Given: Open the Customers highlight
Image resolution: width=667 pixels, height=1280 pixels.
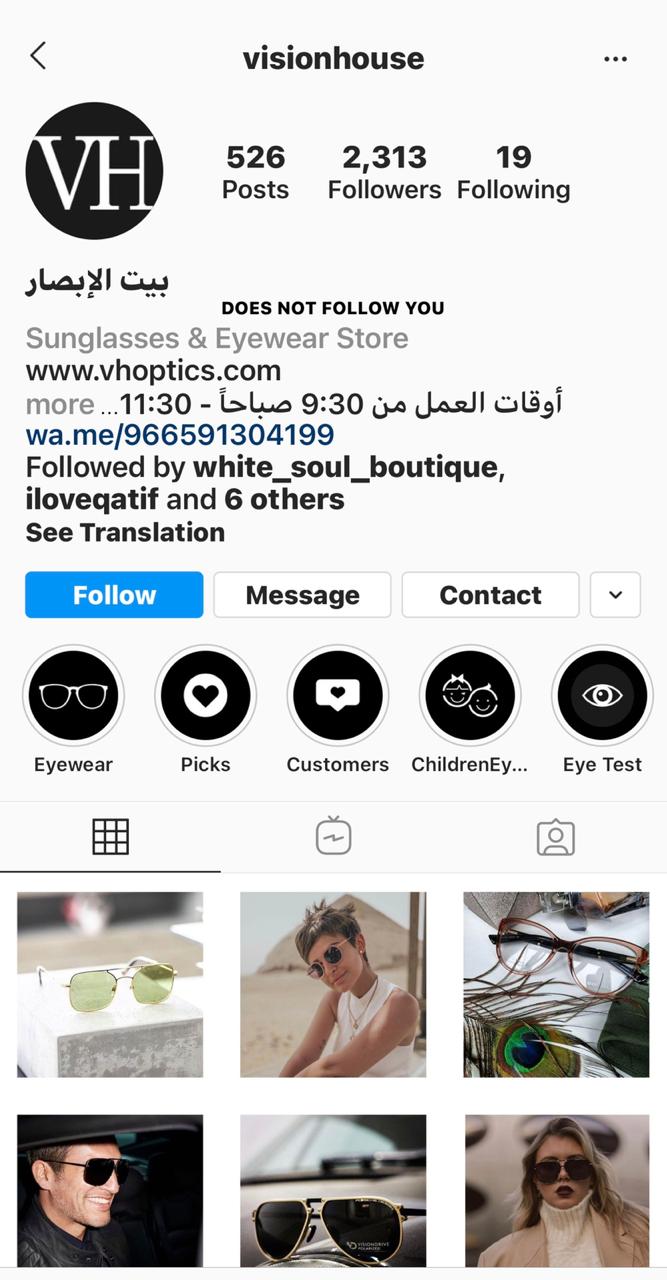Looking at the screenshot, I should click(337, 696).
